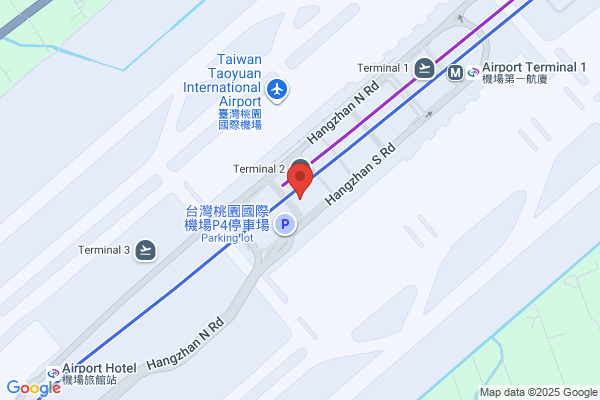This screenshot has width=600, height=400.
Task: Select the Terminal 3 departures marker
Action: 145,251
